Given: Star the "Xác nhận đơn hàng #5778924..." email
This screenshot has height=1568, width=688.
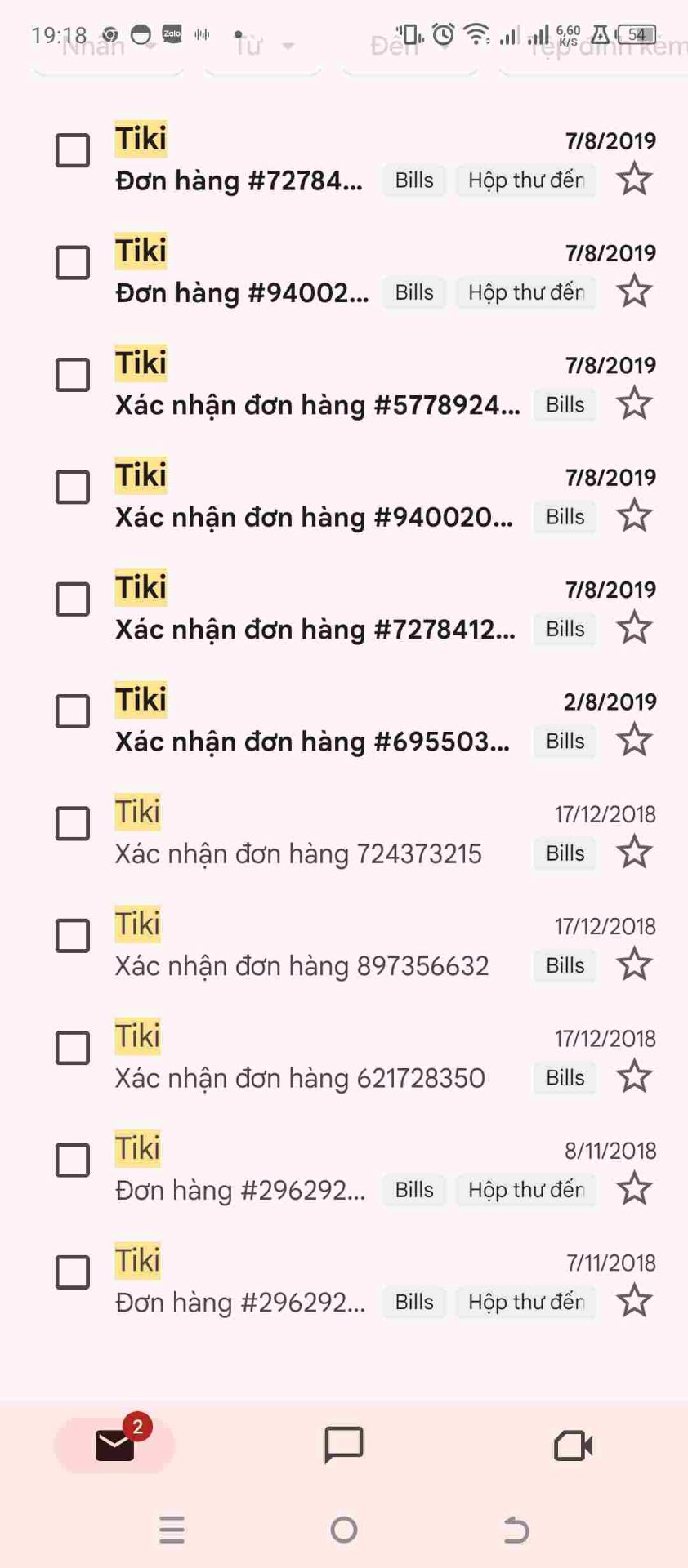Looking at the screenshot, I should coord(636,403).
